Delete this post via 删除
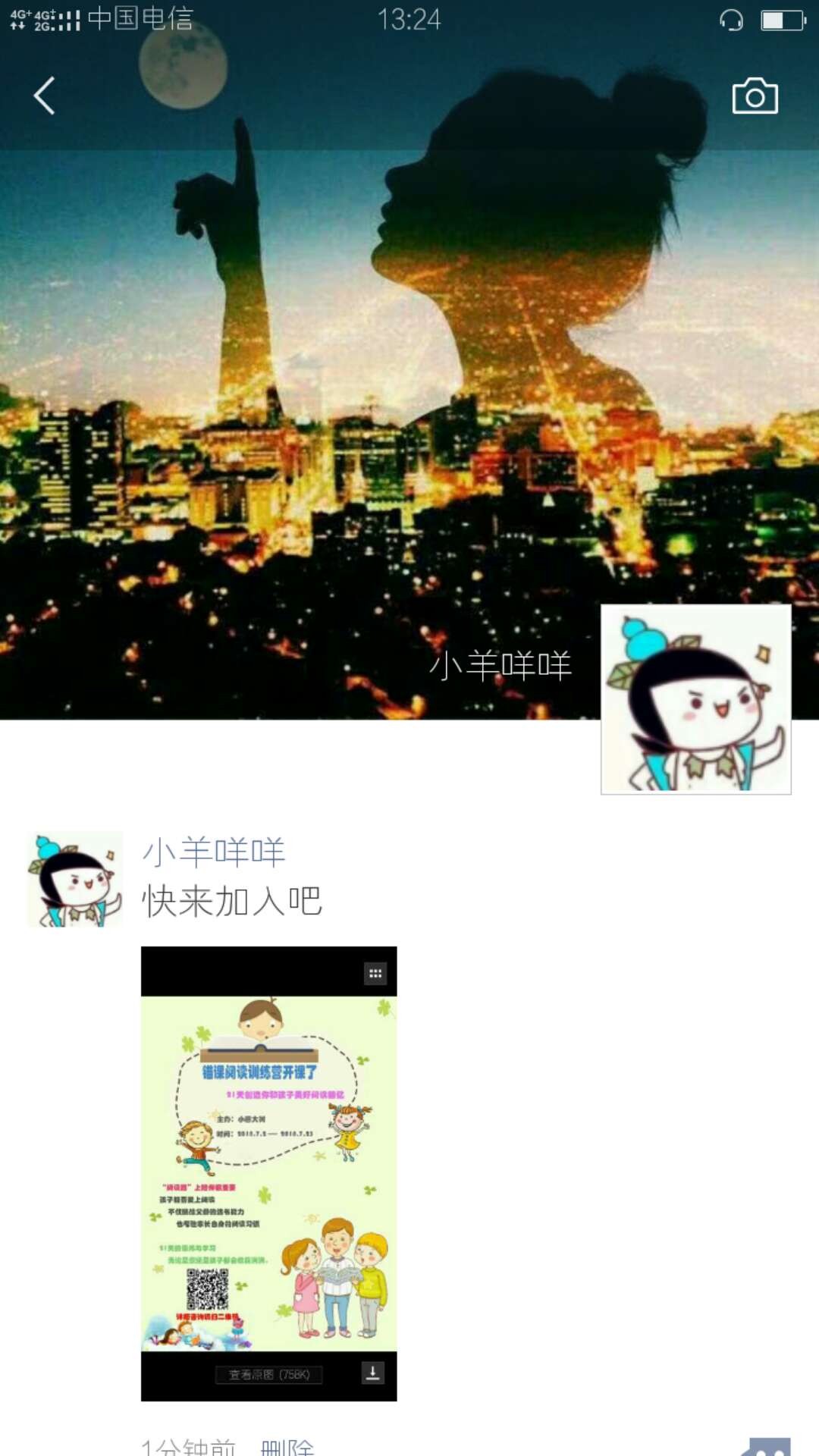The height and width of the screenshot is (1456, 819). tap(287, 1447)
